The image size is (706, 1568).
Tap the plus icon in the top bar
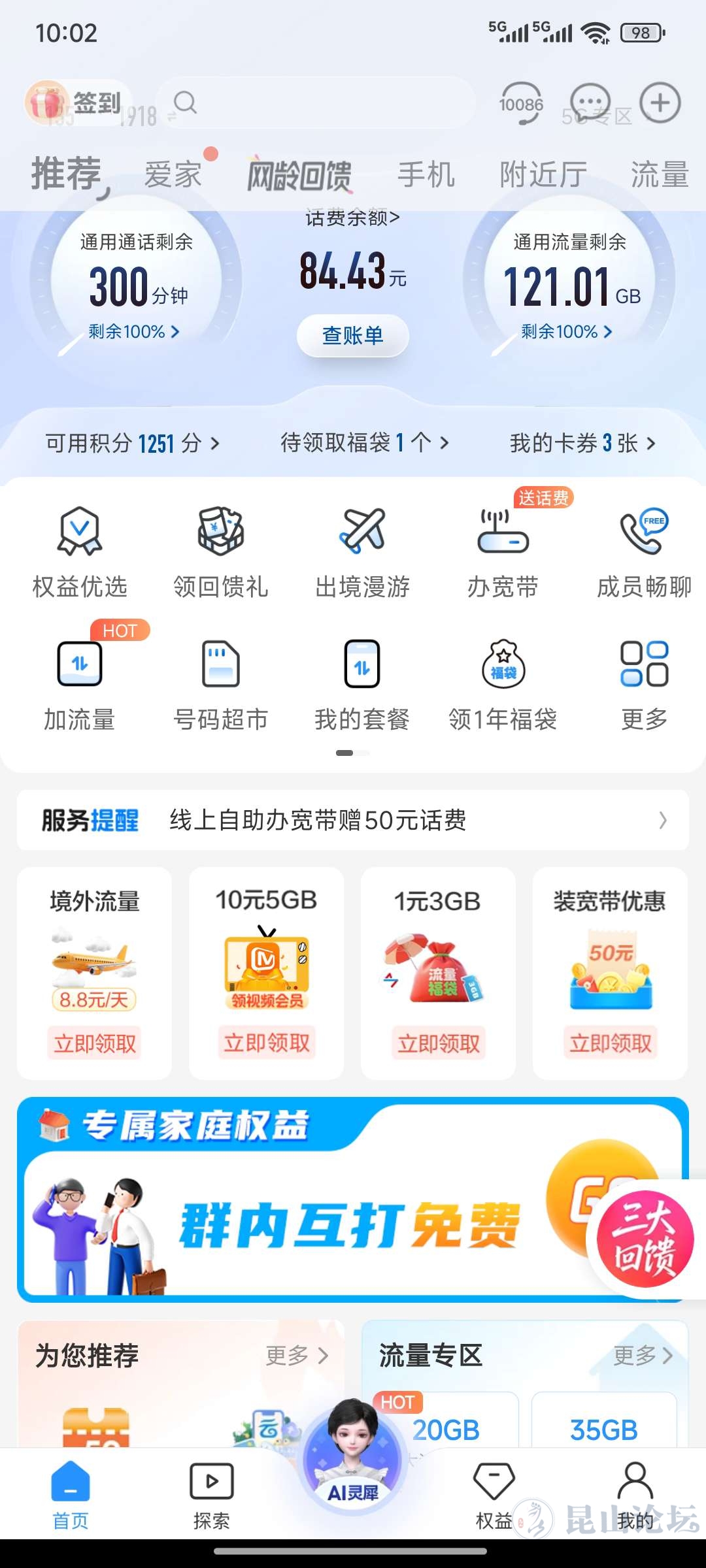tap(660, 103)
